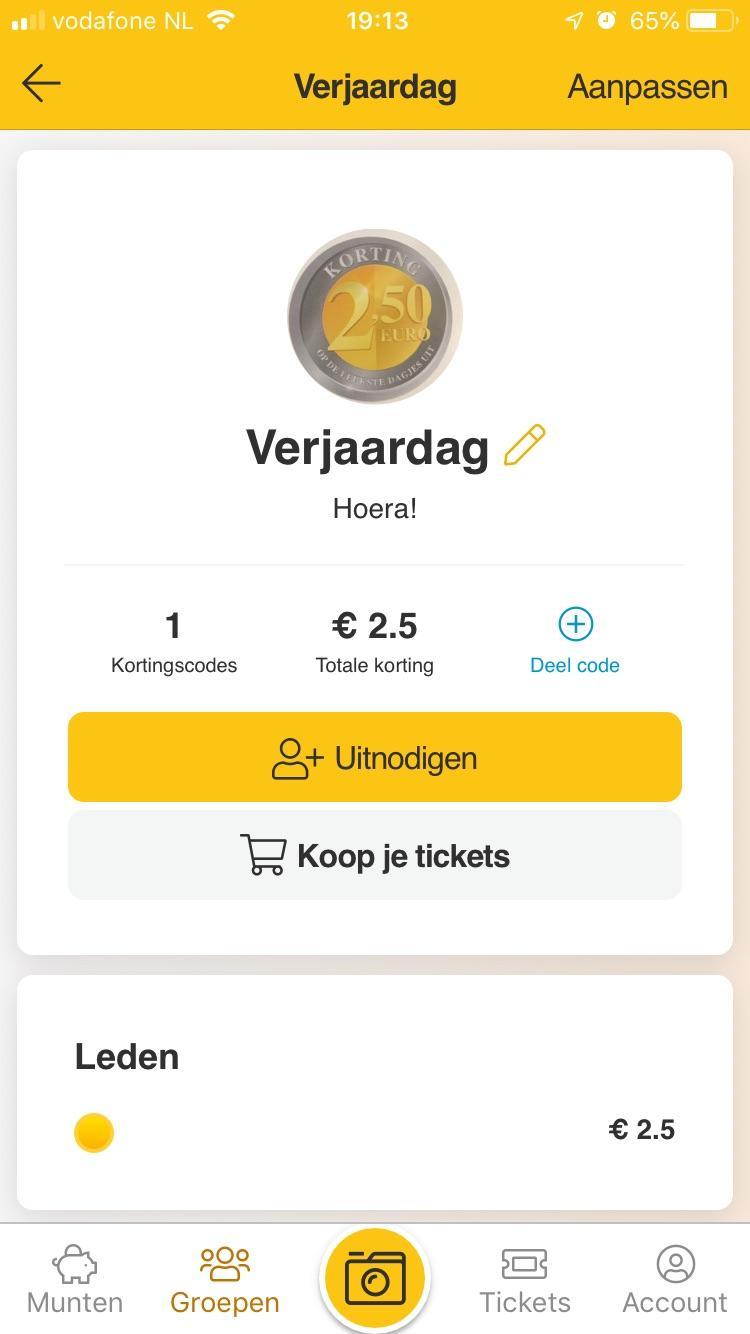Switch to the Groepen tab

(223, 1276)
